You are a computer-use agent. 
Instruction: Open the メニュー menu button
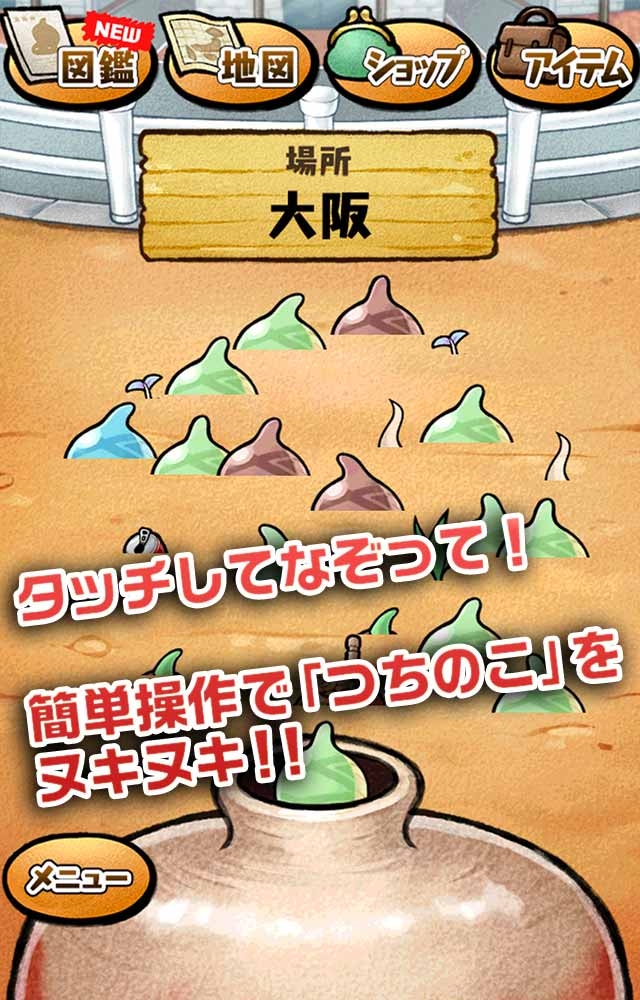79,879
